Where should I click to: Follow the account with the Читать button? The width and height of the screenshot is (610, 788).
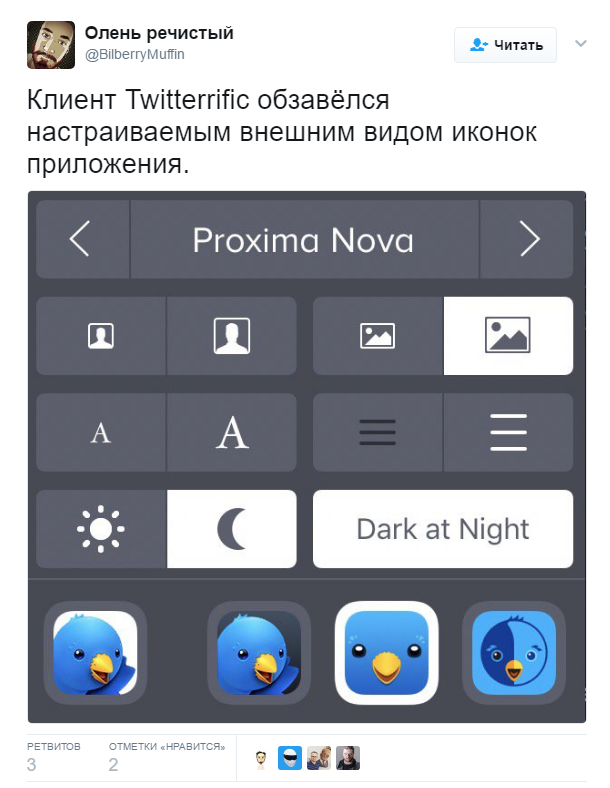point(506,44)
